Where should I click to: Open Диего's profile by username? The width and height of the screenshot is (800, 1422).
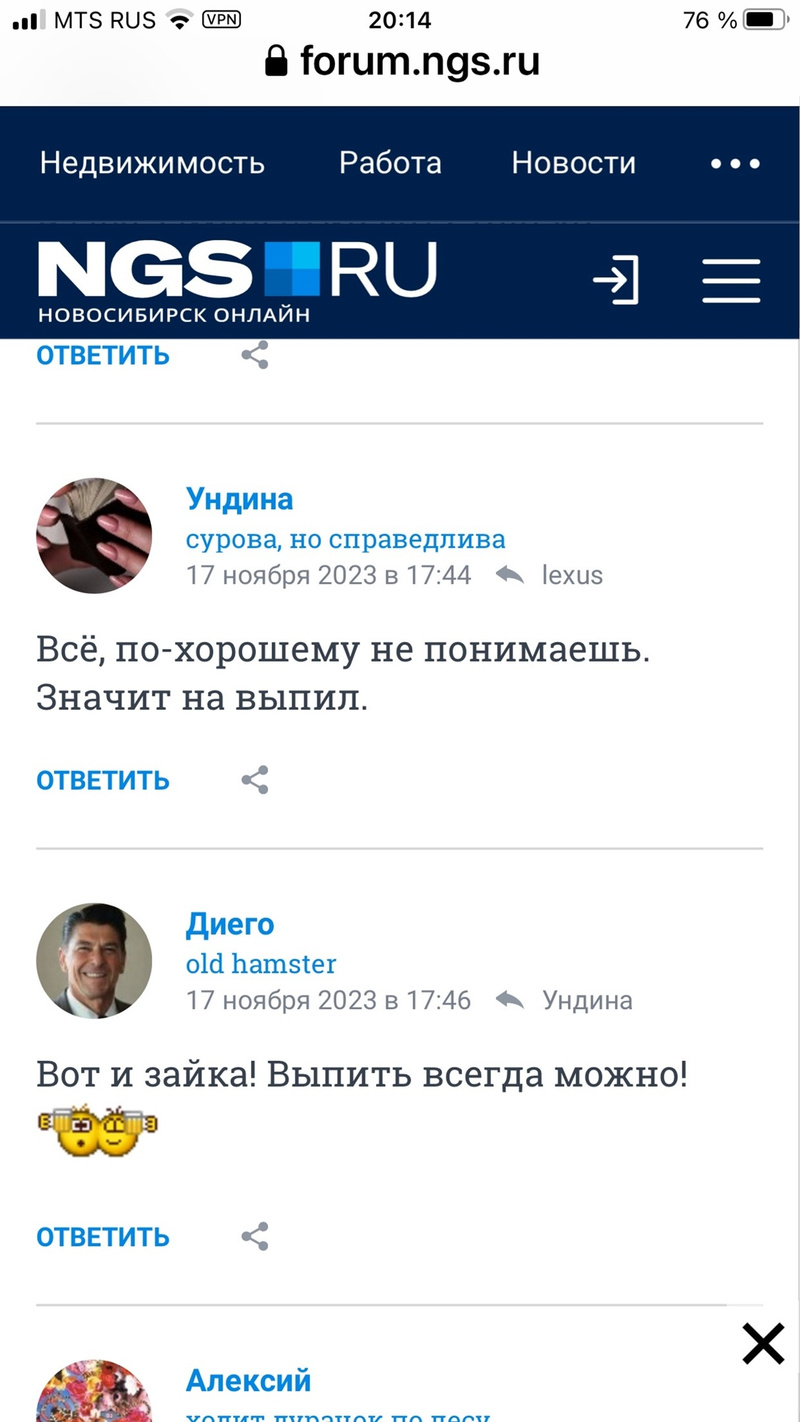(230, 924)
